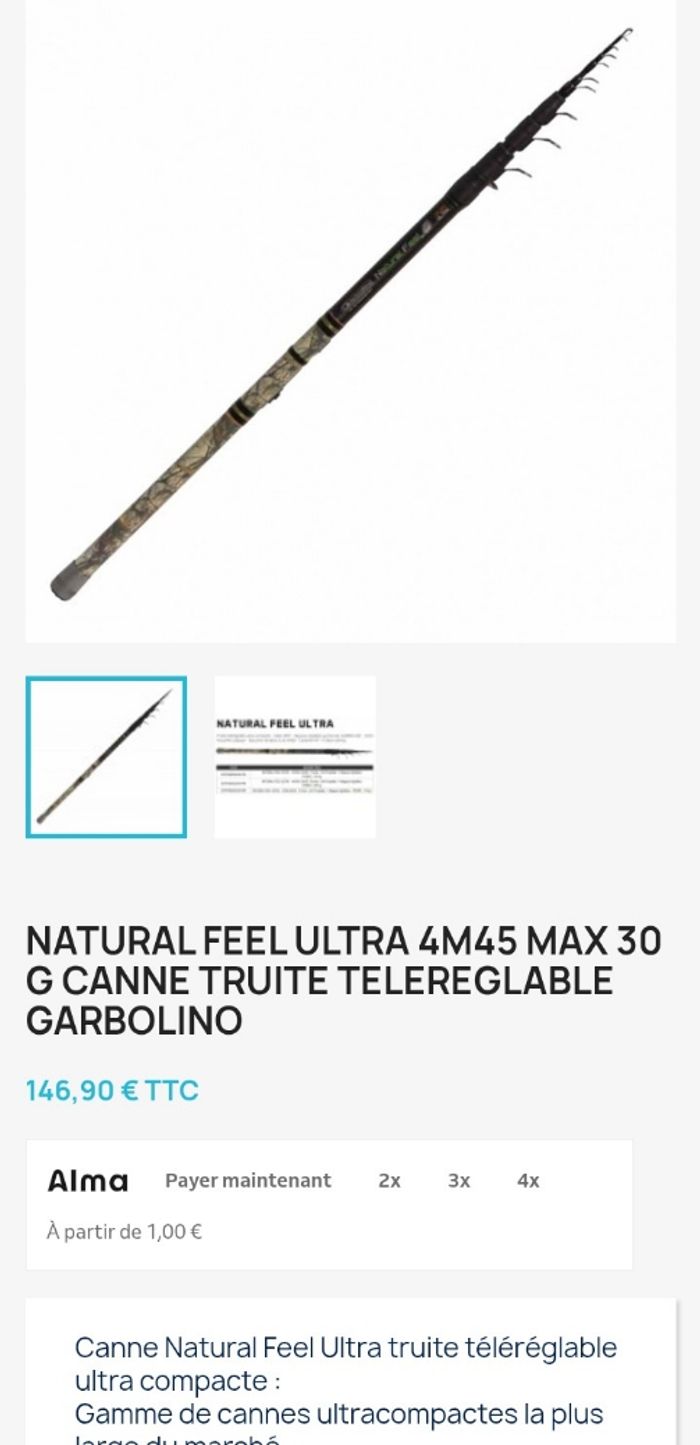Screen dimensions: 700x1445
Task: Open the main fishing rod product image
Action: click(350, 320)
